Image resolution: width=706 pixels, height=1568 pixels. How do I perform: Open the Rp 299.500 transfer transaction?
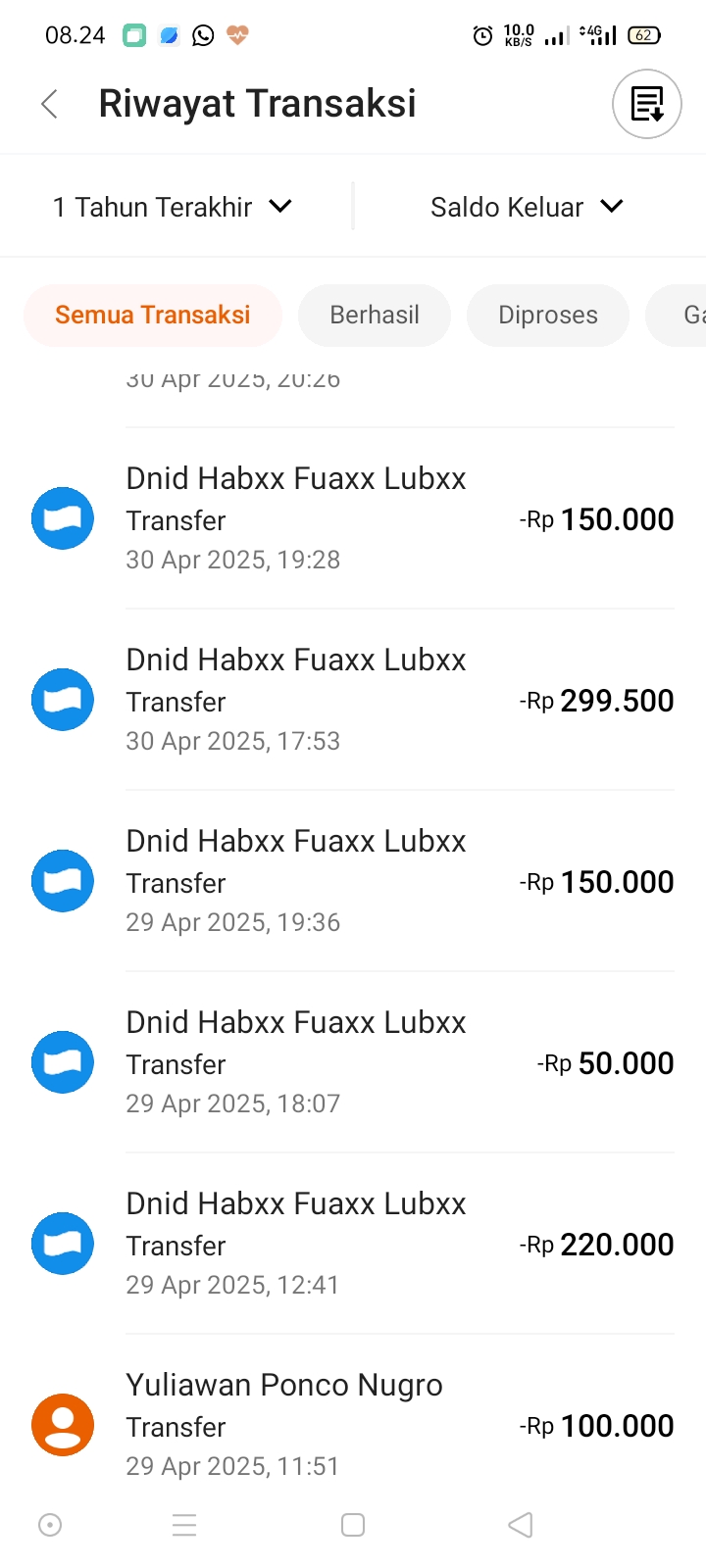tap(353, 700)
